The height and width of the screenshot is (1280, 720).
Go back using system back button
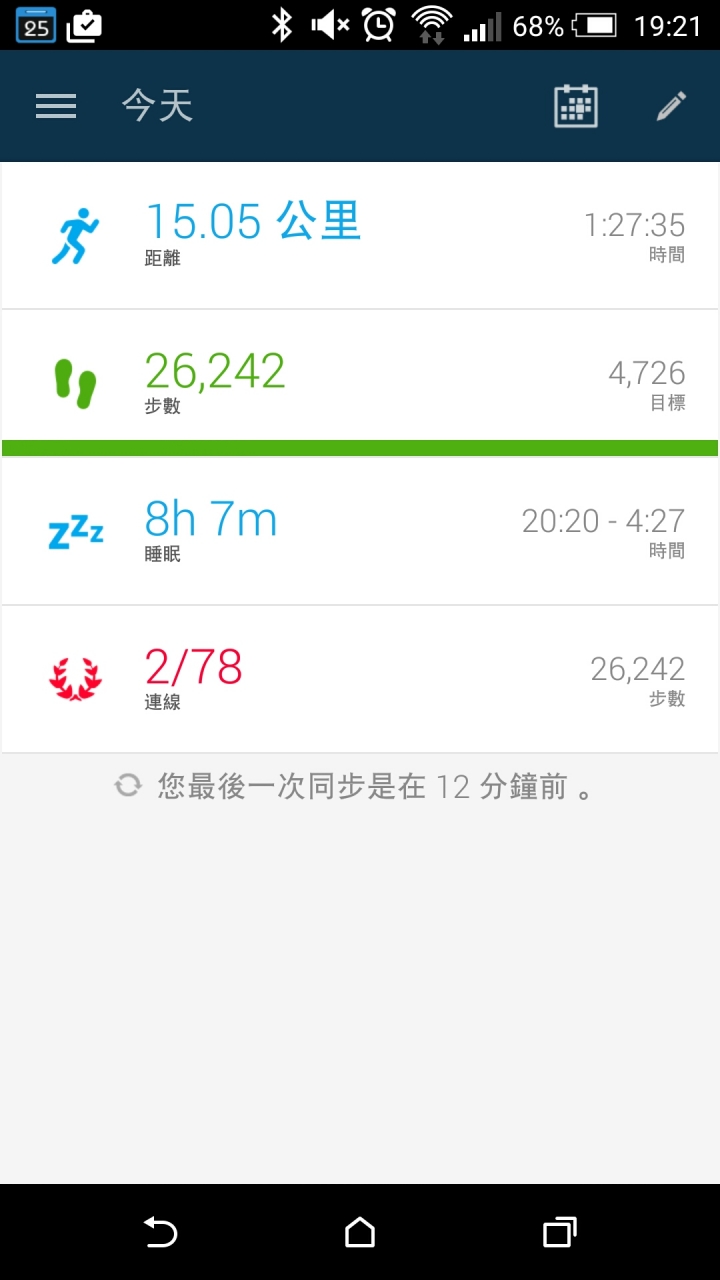point(160,1232)
